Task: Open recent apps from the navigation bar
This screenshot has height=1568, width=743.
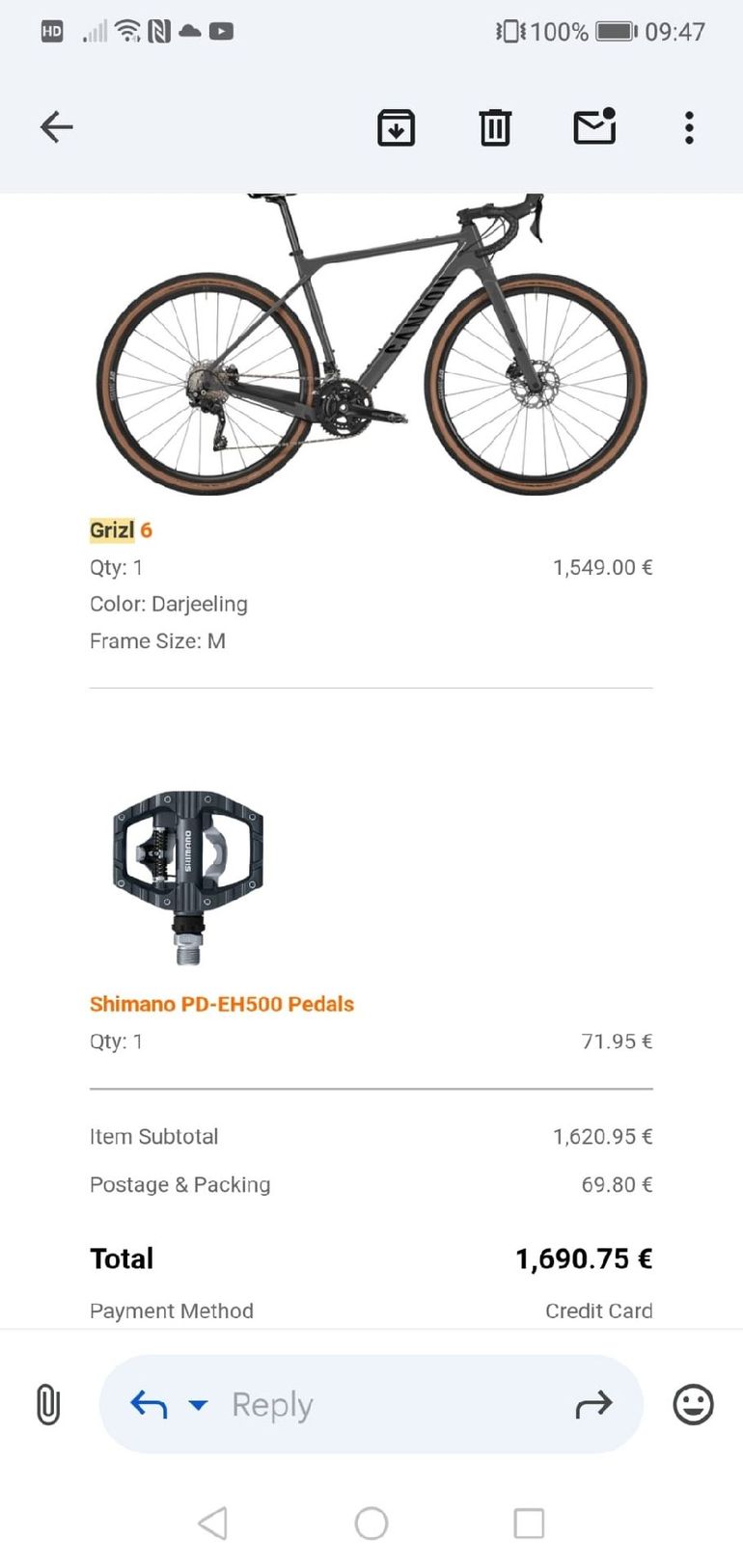Action: pos(529,1524)
